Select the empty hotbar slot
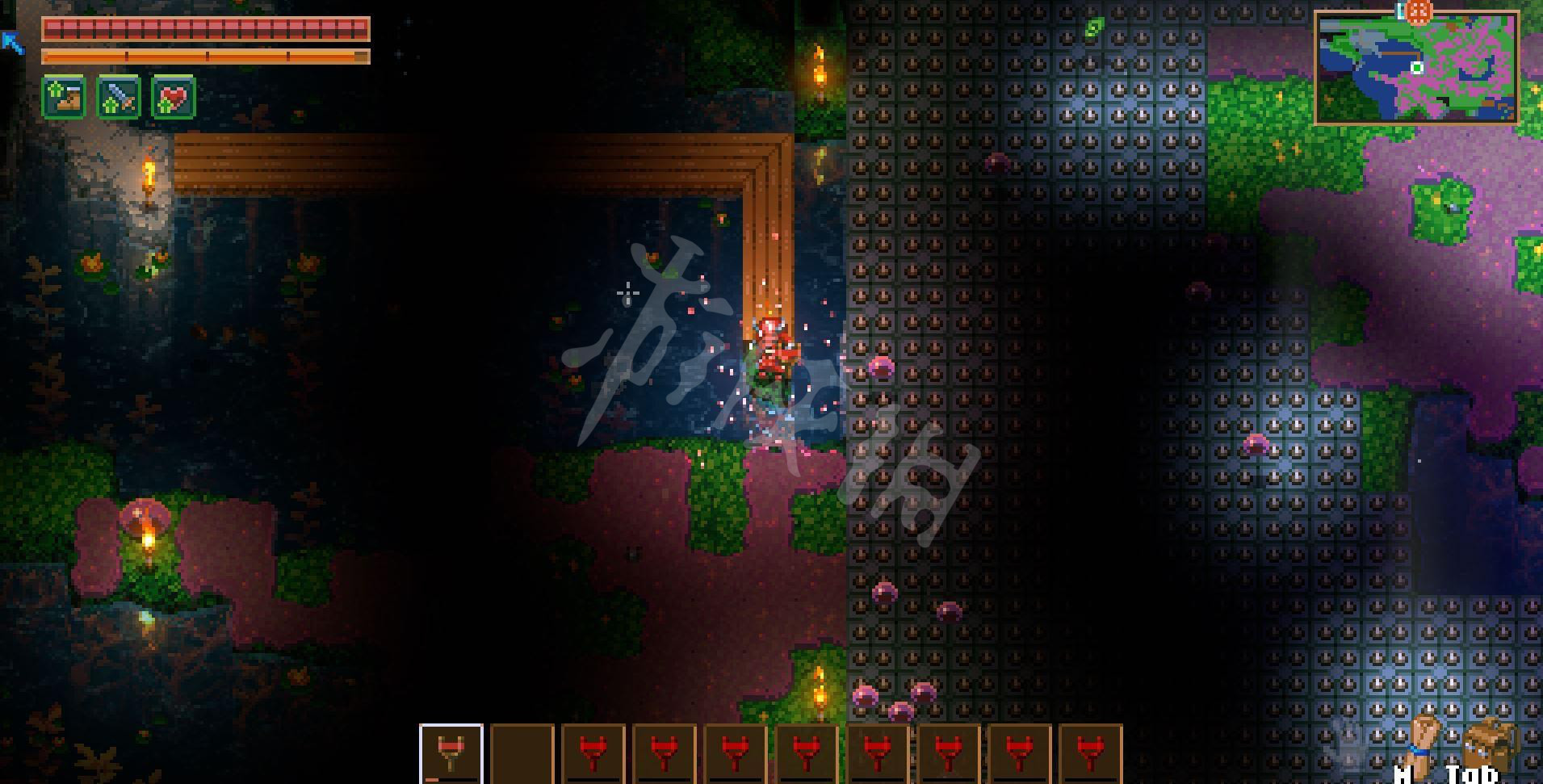 click(522, 754)
